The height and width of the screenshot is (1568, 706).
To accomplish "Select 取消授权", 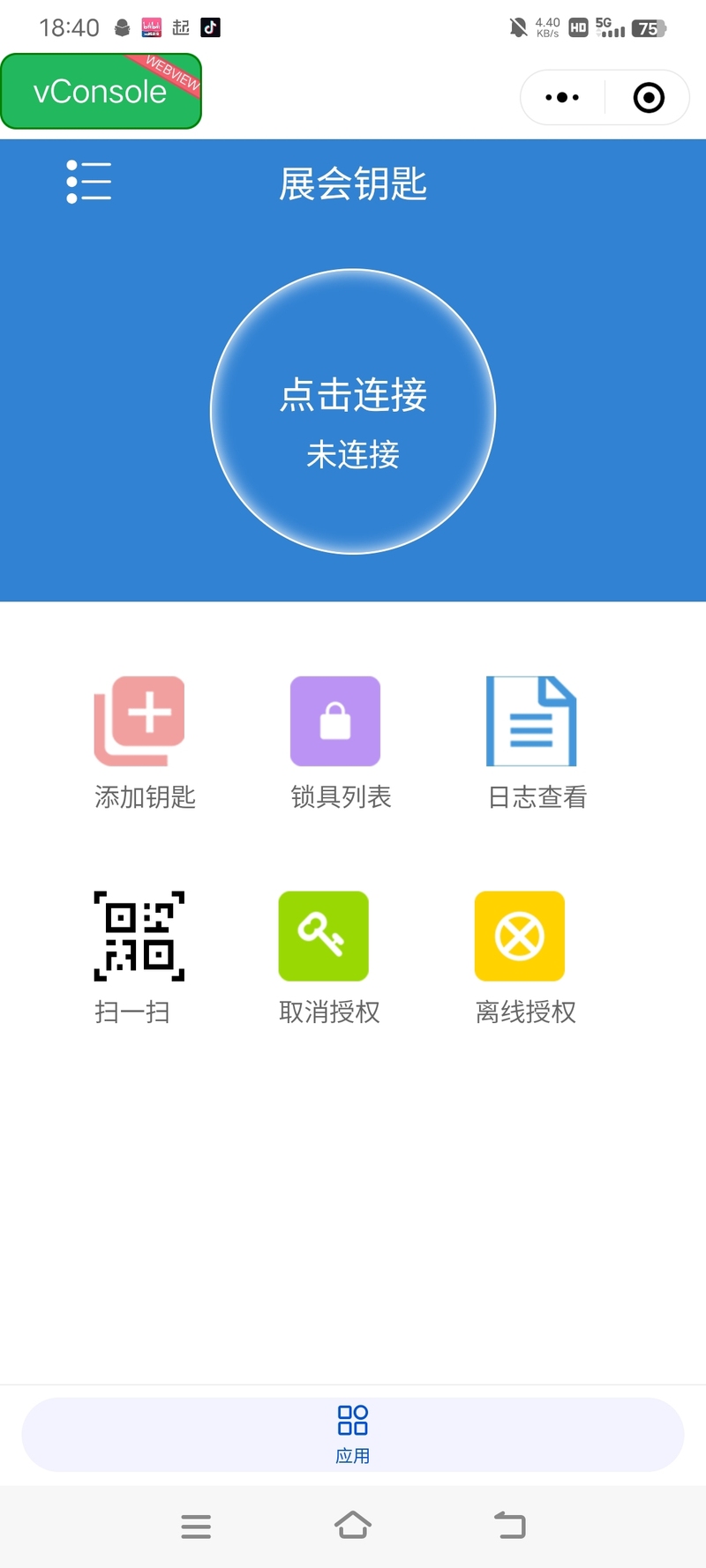I will (328, 959).
